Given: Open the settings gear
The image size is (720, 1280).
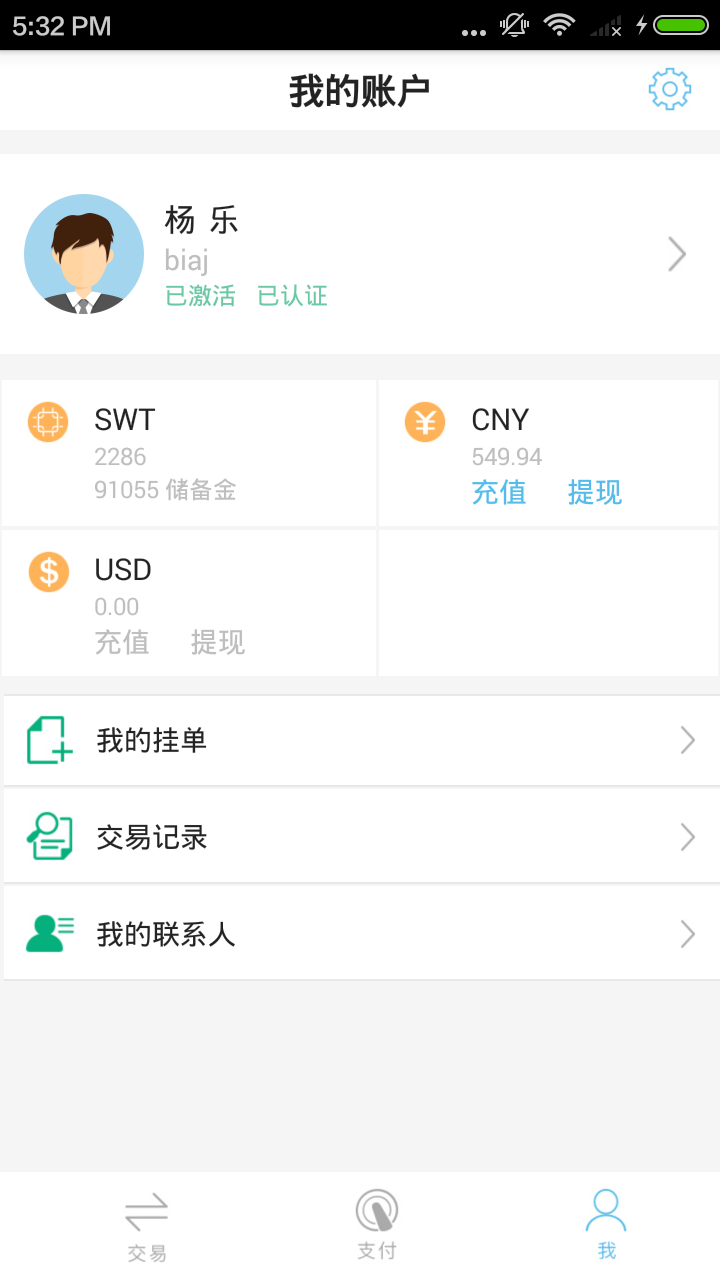Looking at the screenshot, I should 669,88.
